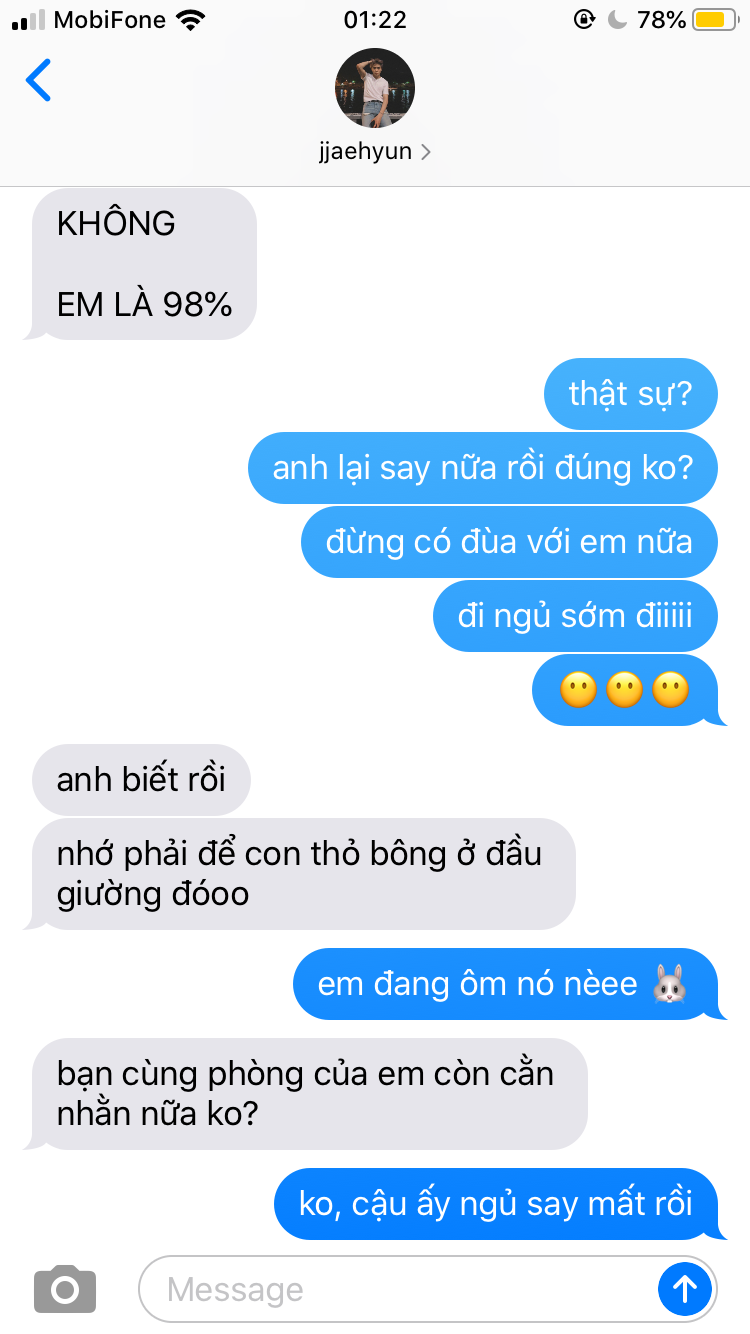Go back to the messages list

38,81
